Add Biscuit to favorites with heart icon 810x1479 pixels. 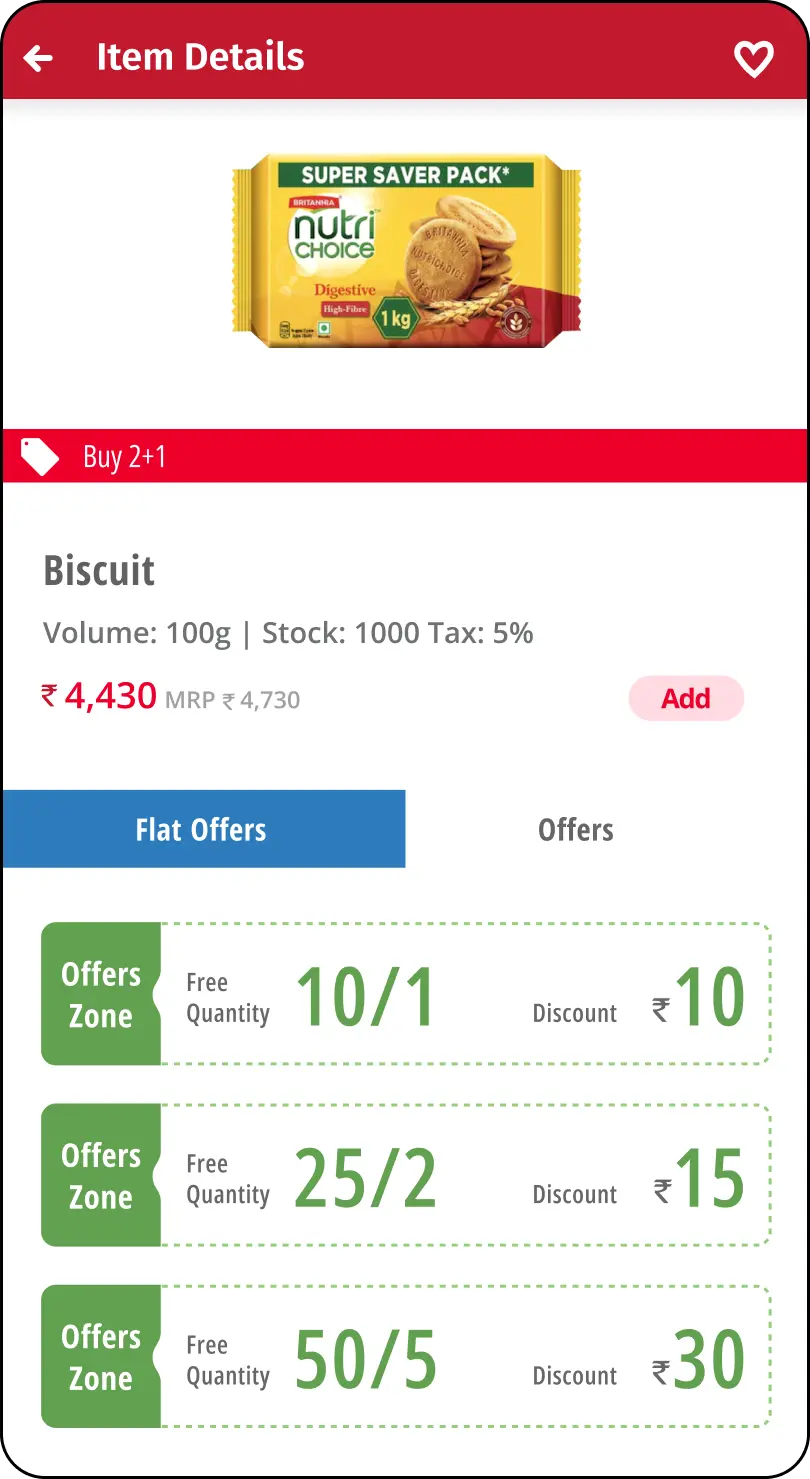(x=753, y=59)
